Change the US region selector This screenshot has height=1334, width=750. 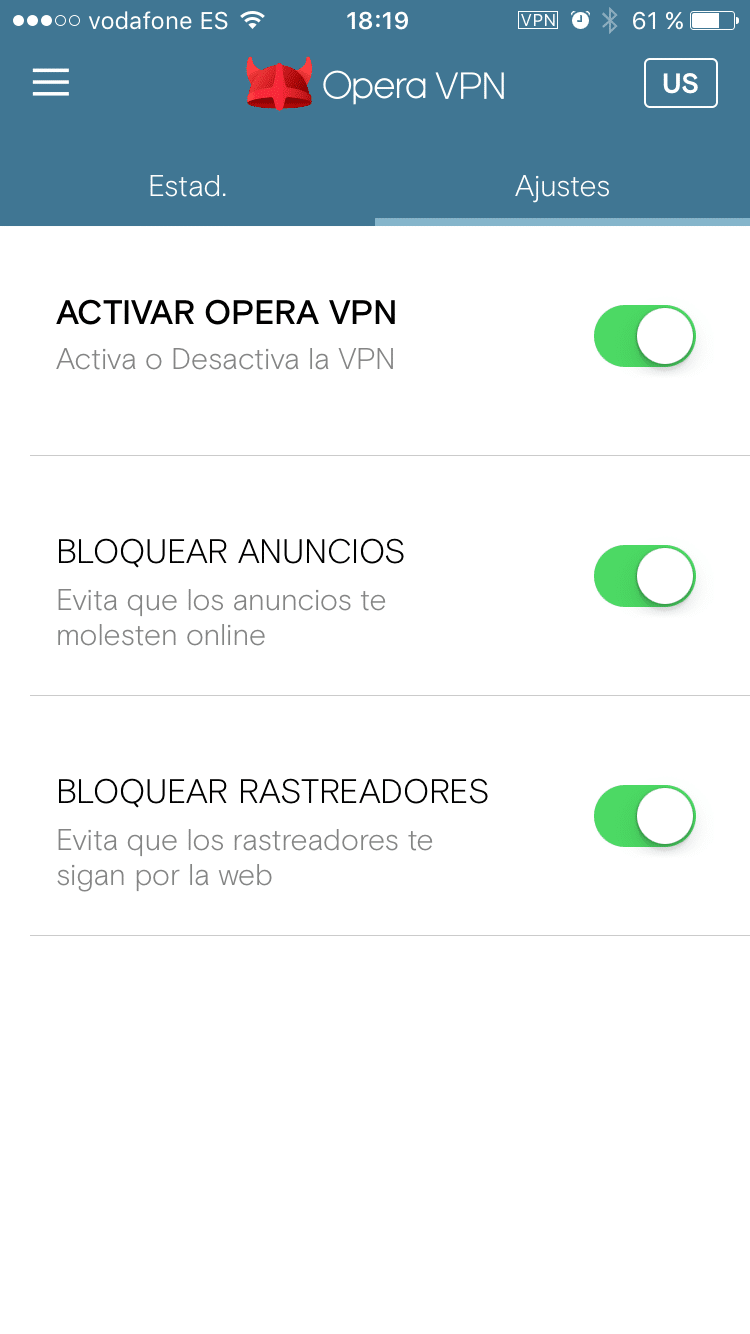coord(680,83)
